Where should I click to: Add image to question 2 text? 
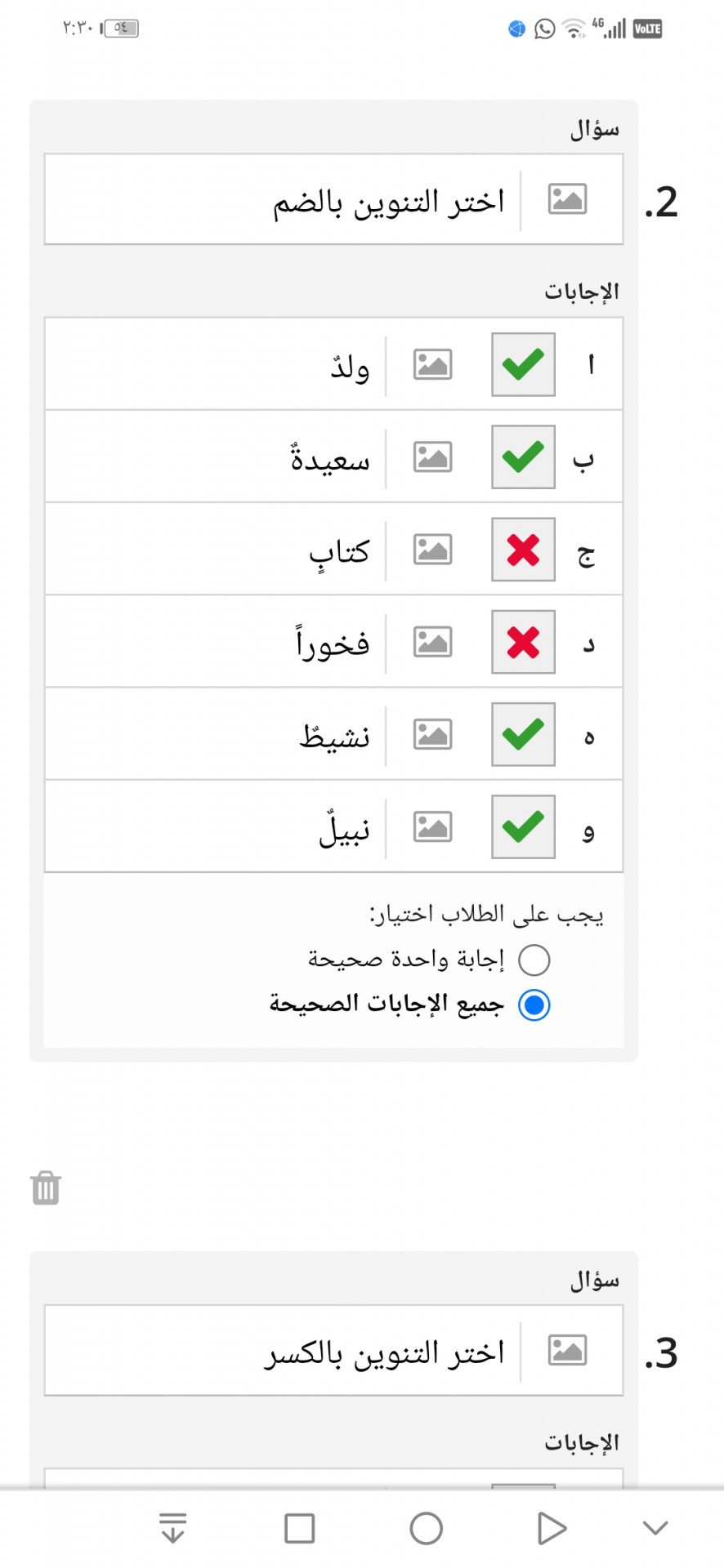point(567,199)
